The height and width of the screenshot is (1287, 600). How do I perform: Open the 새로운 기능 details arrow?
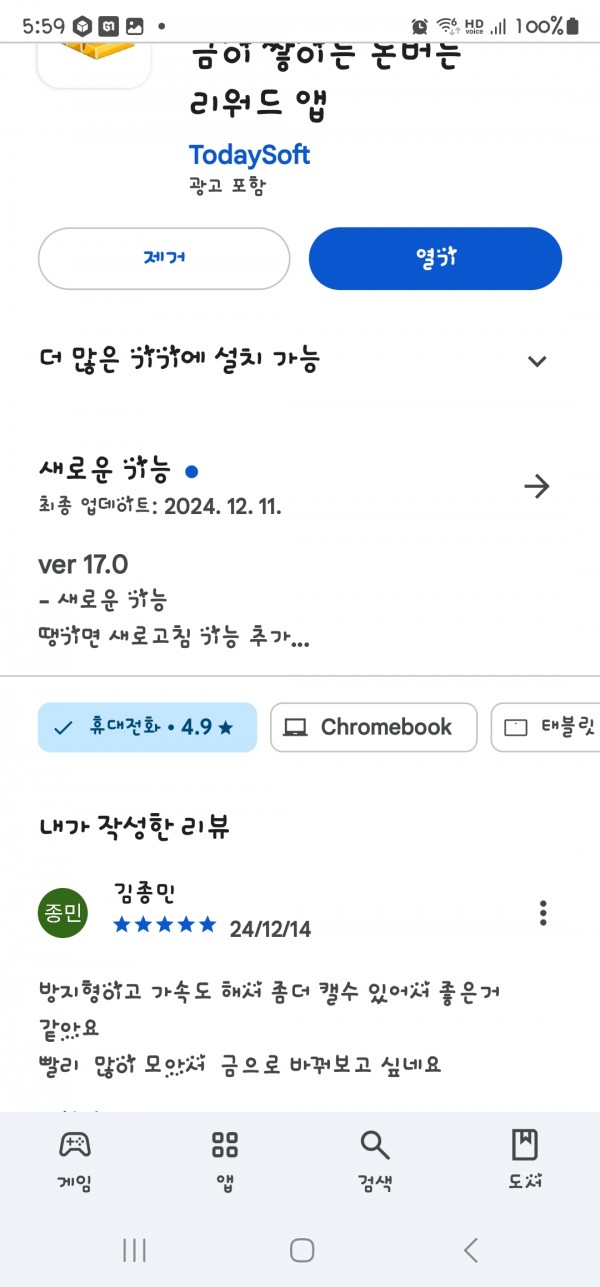(537, 486)
